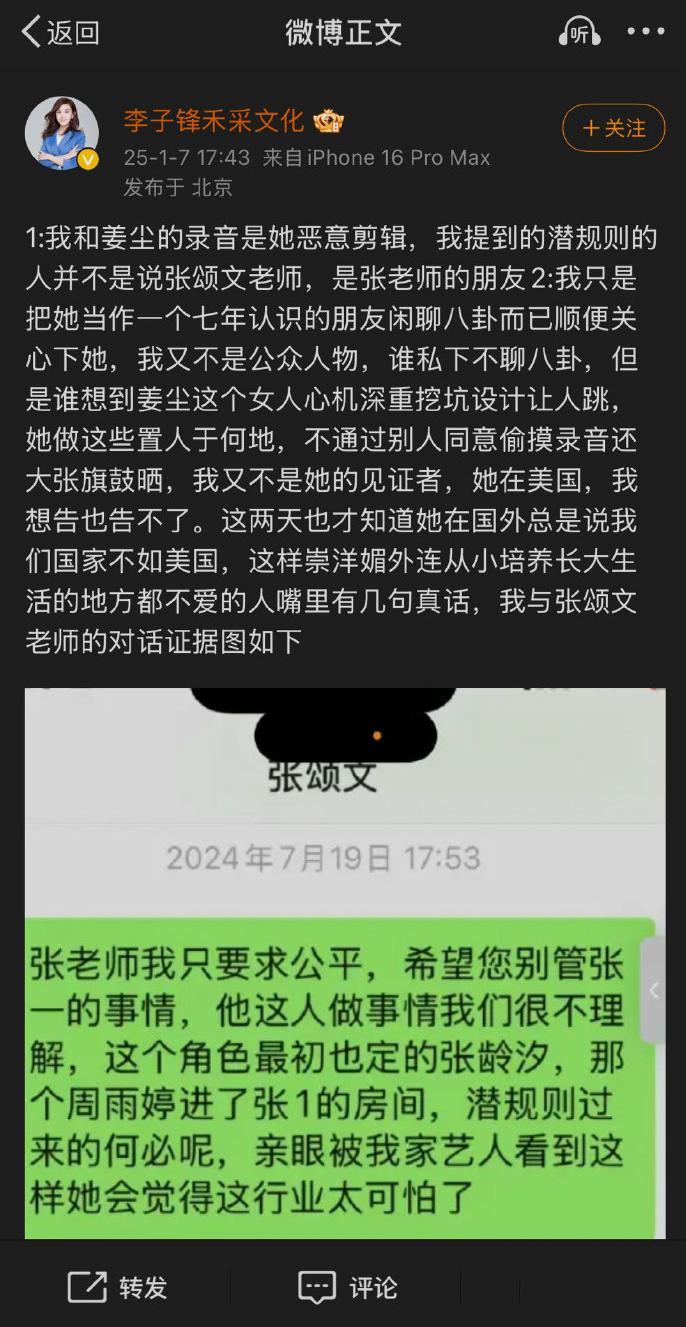Follow the author with 关注
The width and height of the screenshot is (686, 1327).
click(613, 128)
